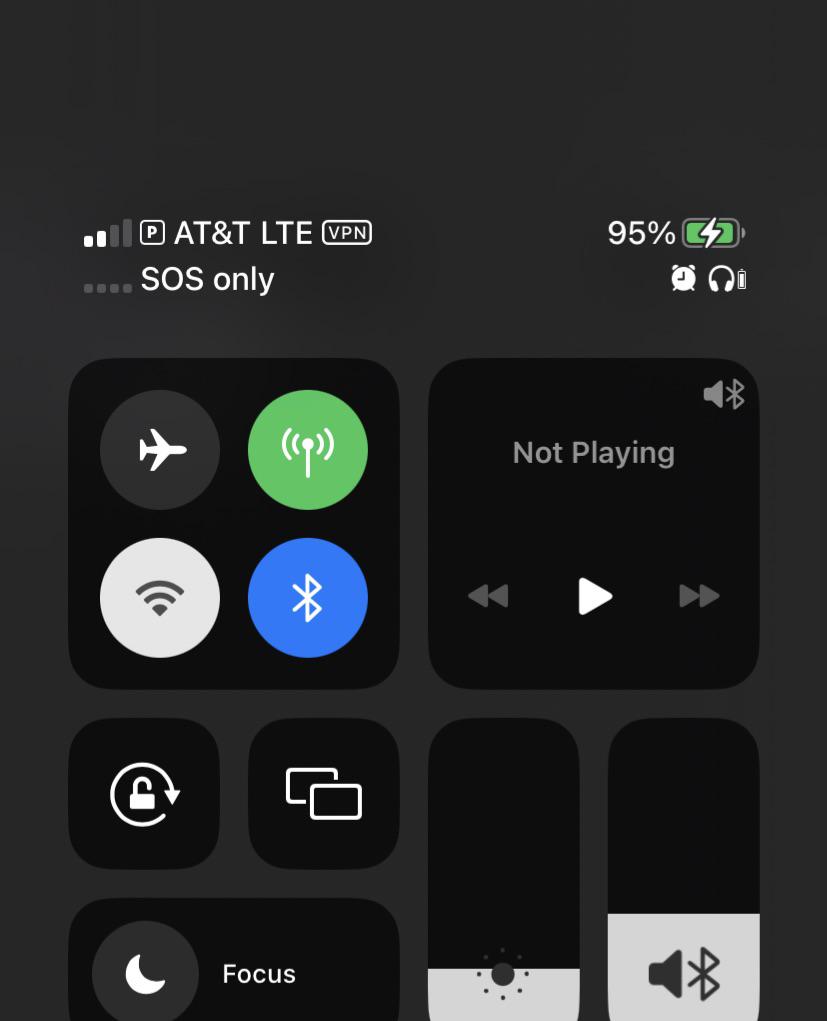The width and height of the screenshot is (827, 1021).
Task: Turn off cellular data
Action: [308, 450]
